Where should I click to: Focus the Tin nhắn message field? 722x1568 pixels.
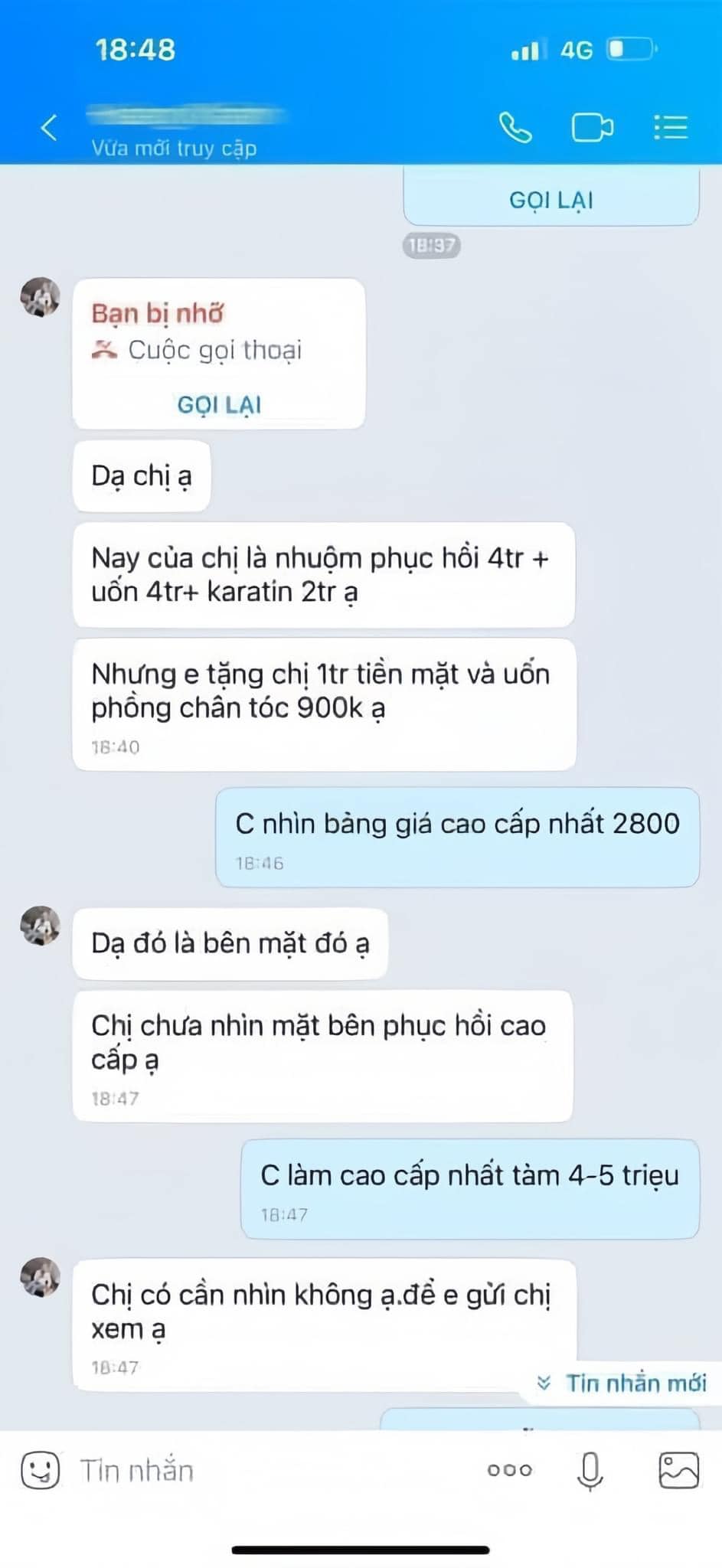[x=268, y=1470]
